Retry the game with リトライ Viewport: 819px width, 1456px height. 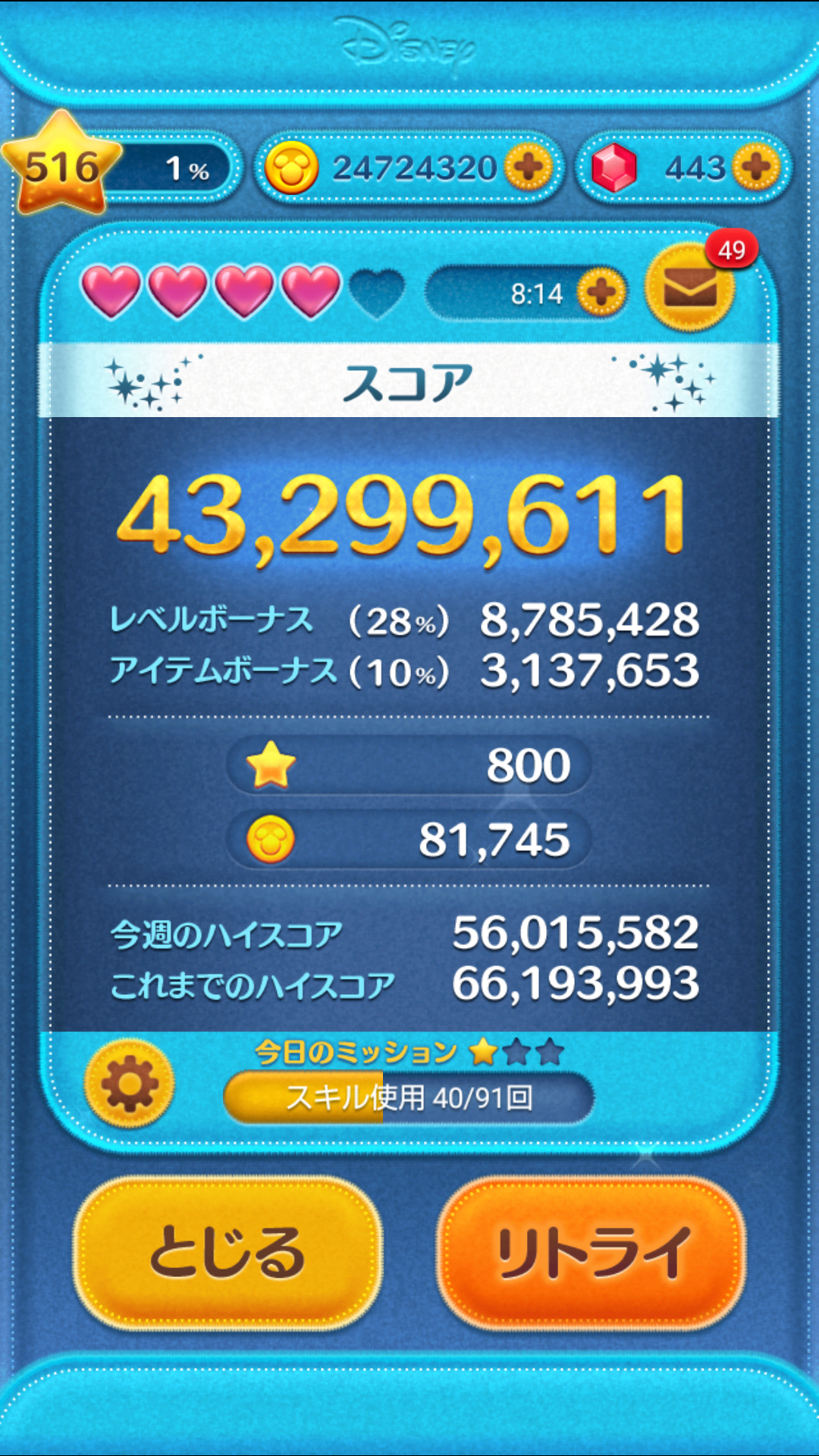pyautogui.click(x=591, y=1253)
